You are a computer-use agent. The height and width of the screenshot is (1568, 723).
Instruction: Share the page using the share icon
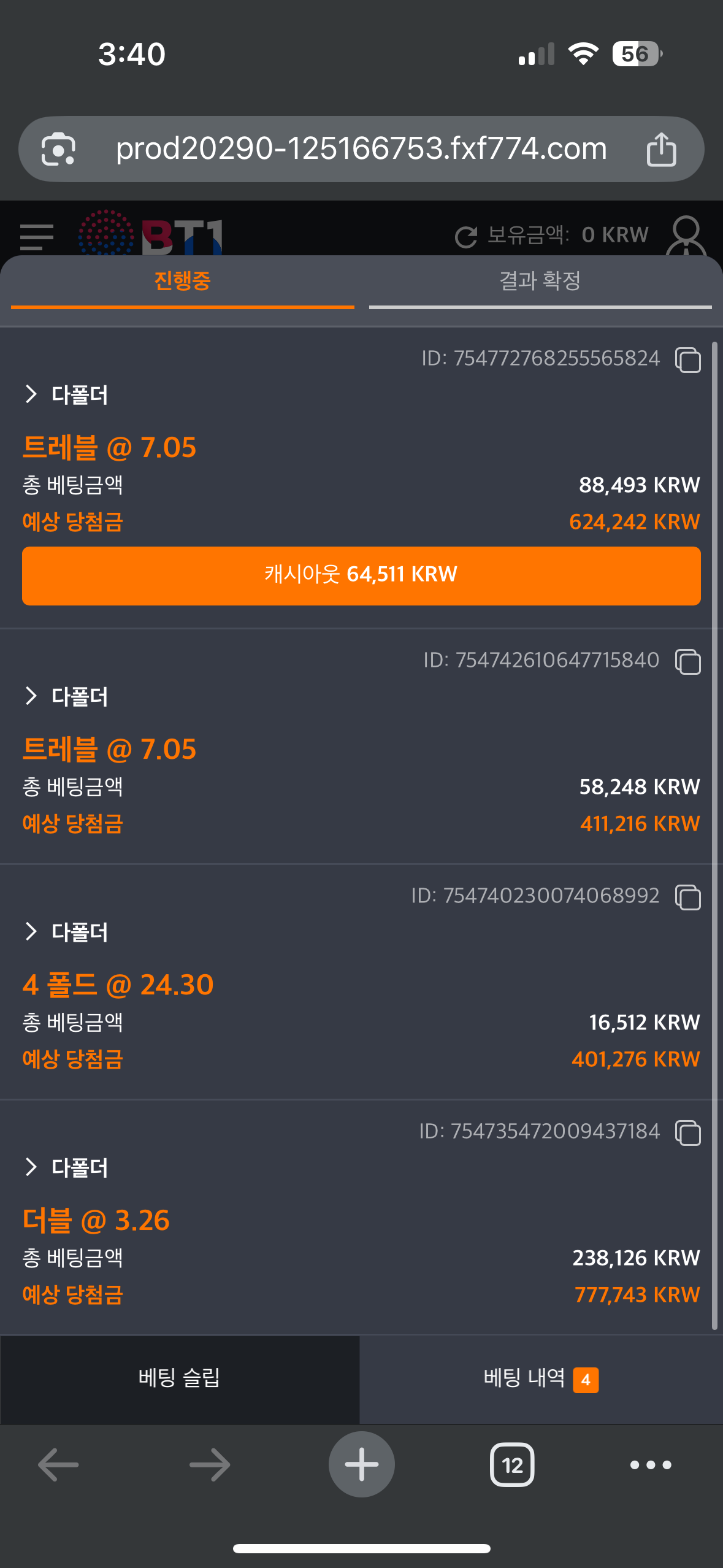click(x=661, y=149)
